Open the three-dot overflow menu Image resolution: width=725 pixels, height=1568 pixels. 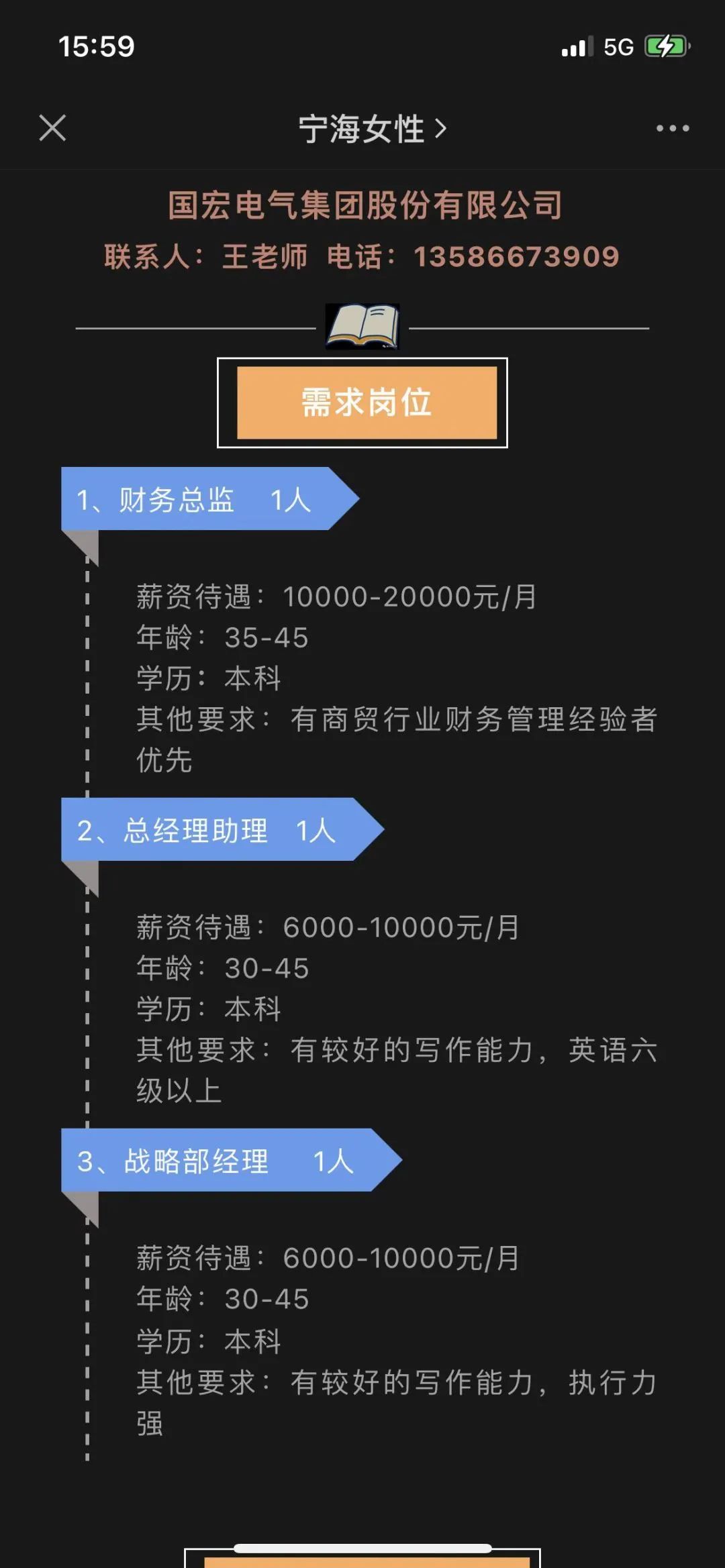click(672, 128)
